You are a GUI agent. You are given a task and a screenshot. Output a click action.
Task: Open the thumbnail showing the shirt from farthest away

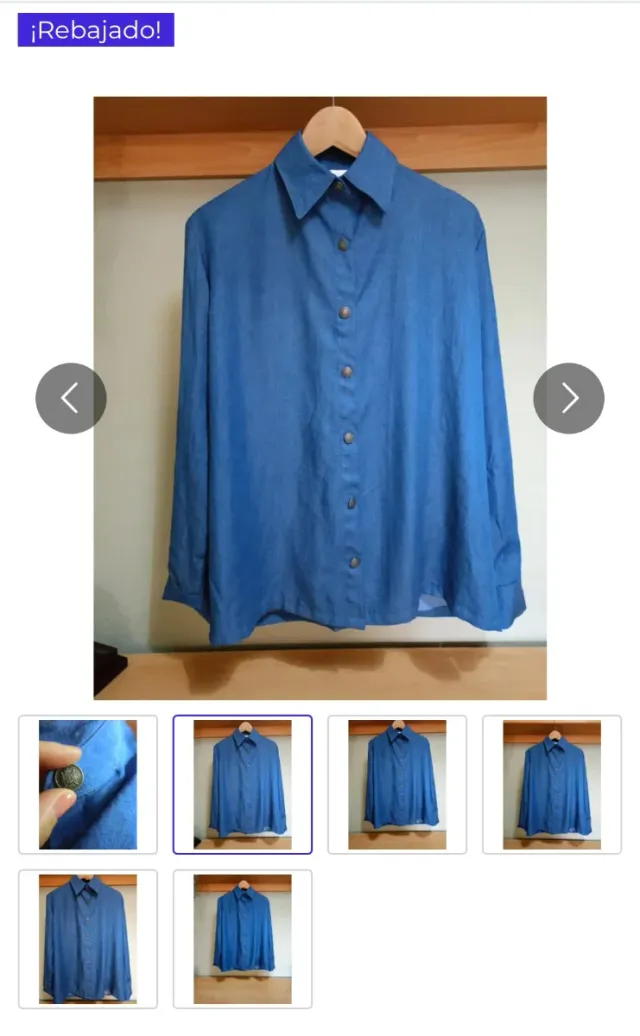(x=242, y=939)
